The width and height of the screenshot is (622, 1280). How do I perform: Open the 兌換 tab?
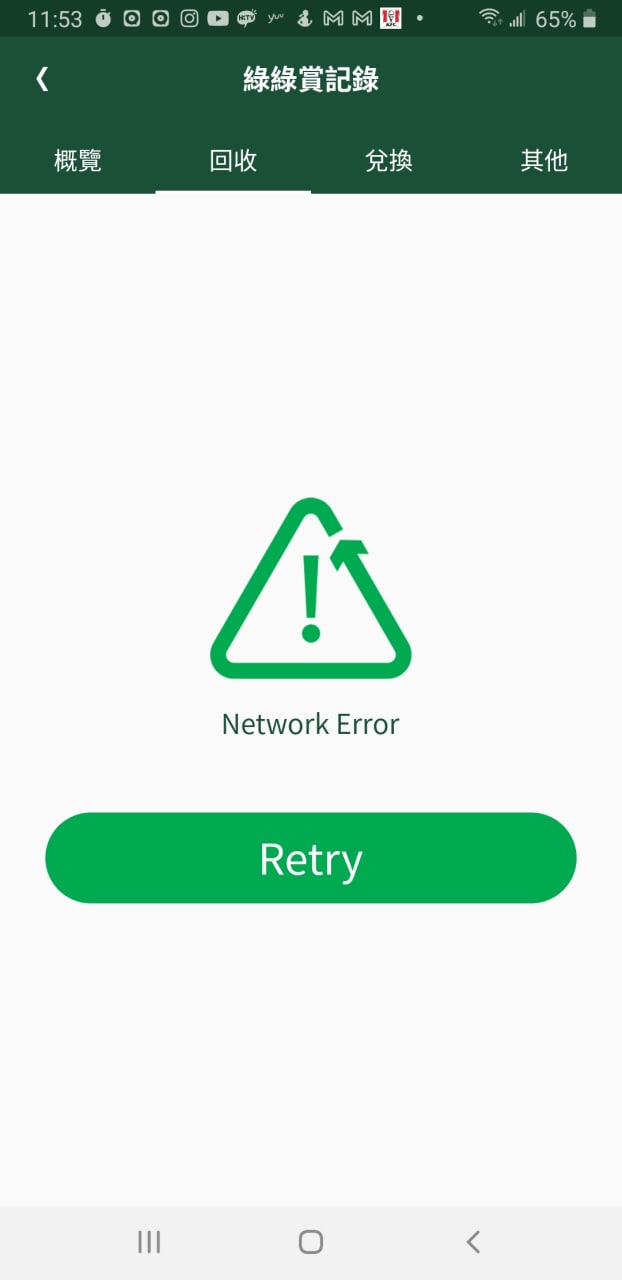coord(389,160)
